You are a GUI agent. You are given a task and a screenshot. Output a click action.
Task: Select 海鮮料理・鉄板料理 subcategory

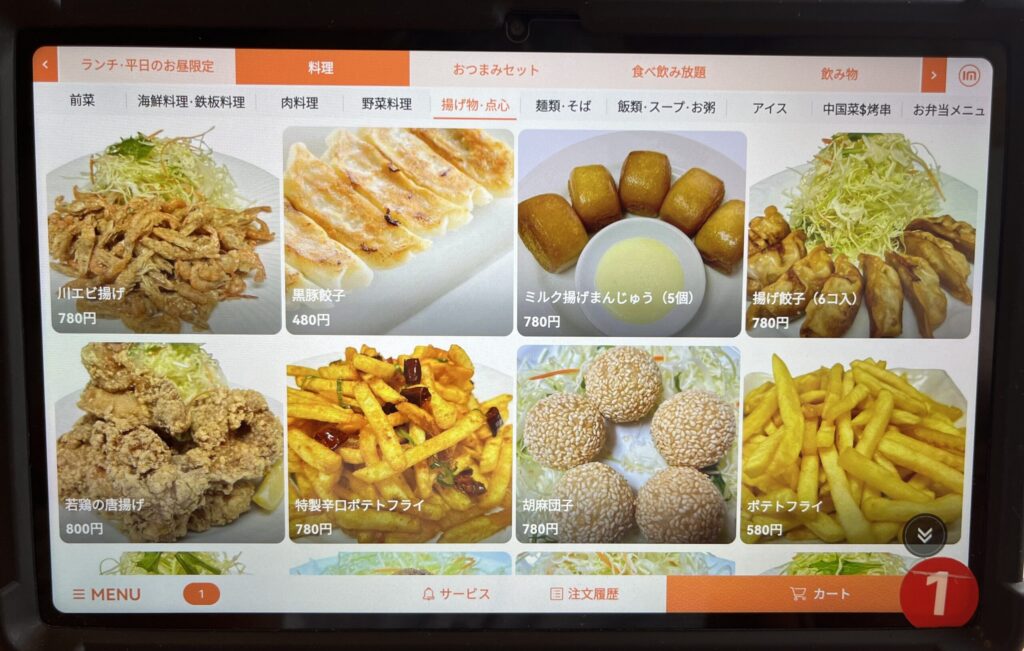[x=191, y=102]
